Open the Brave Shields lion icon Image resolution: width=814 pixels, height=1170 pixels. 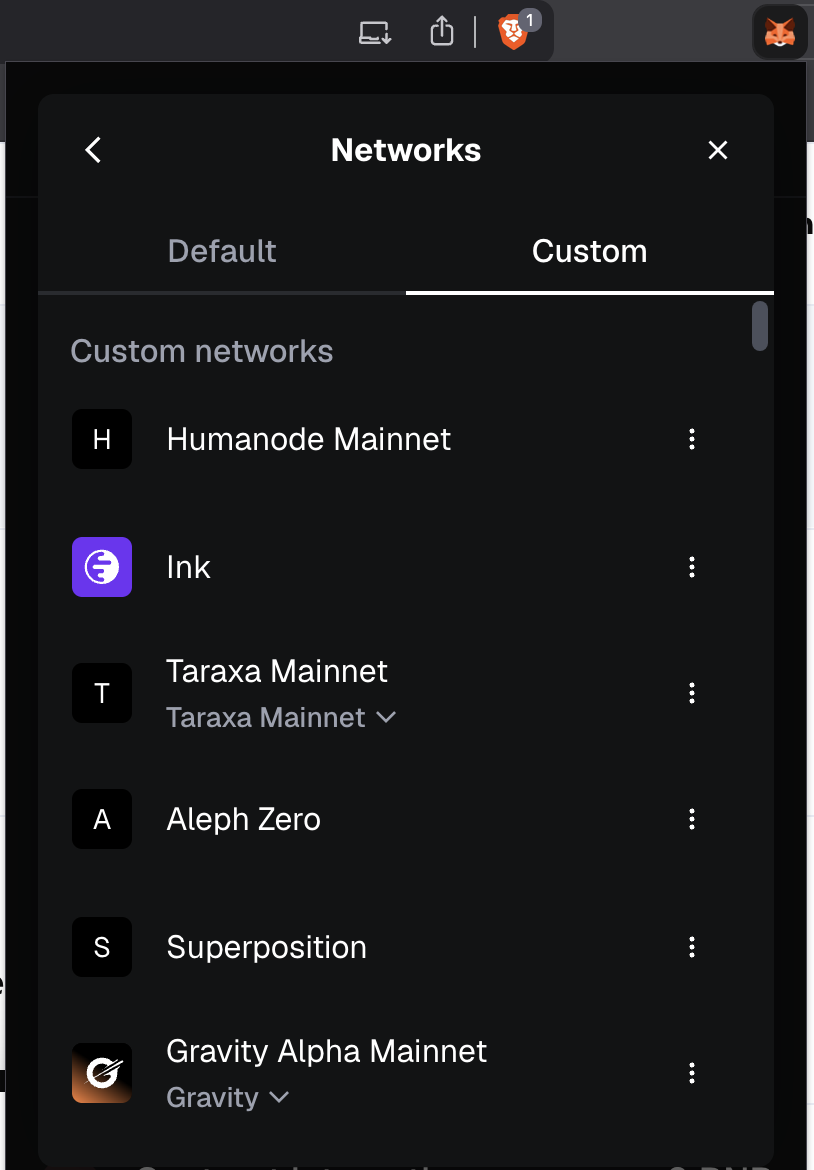pyautogui.click(x=513, y=33)
